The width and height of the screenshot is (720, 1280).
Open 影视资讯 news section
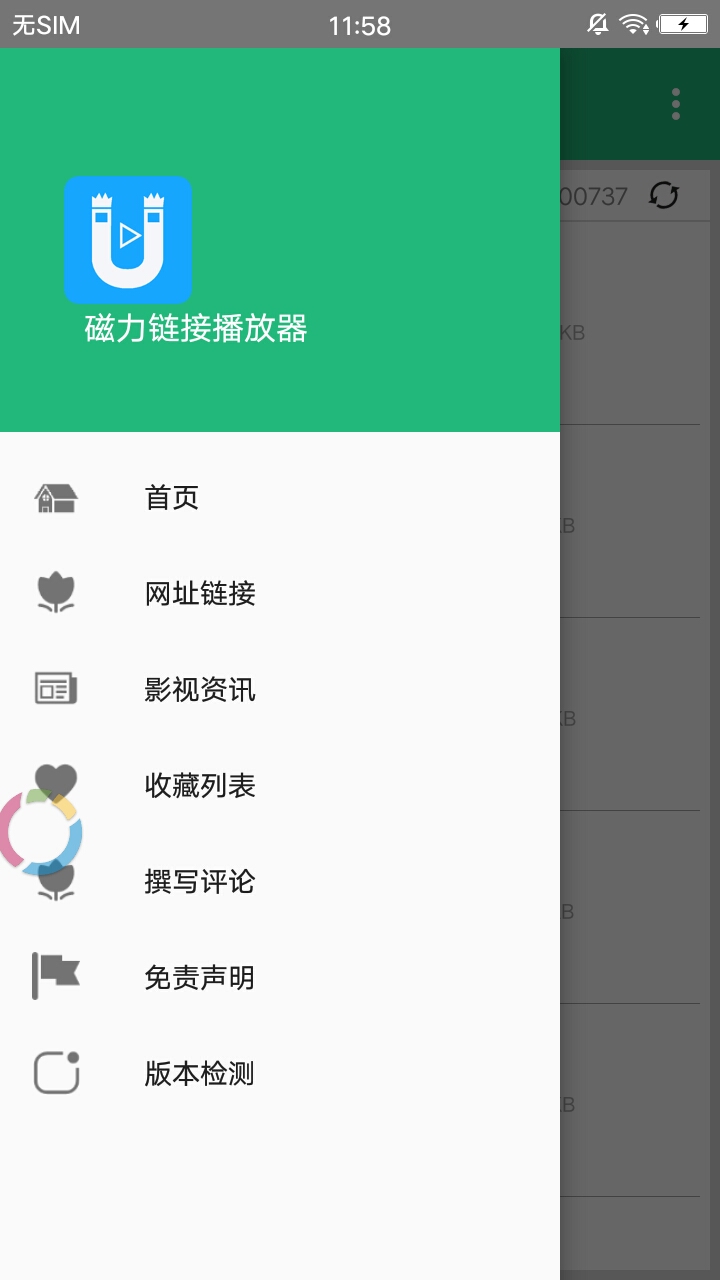pyautogui.click(x=200, y=689)
